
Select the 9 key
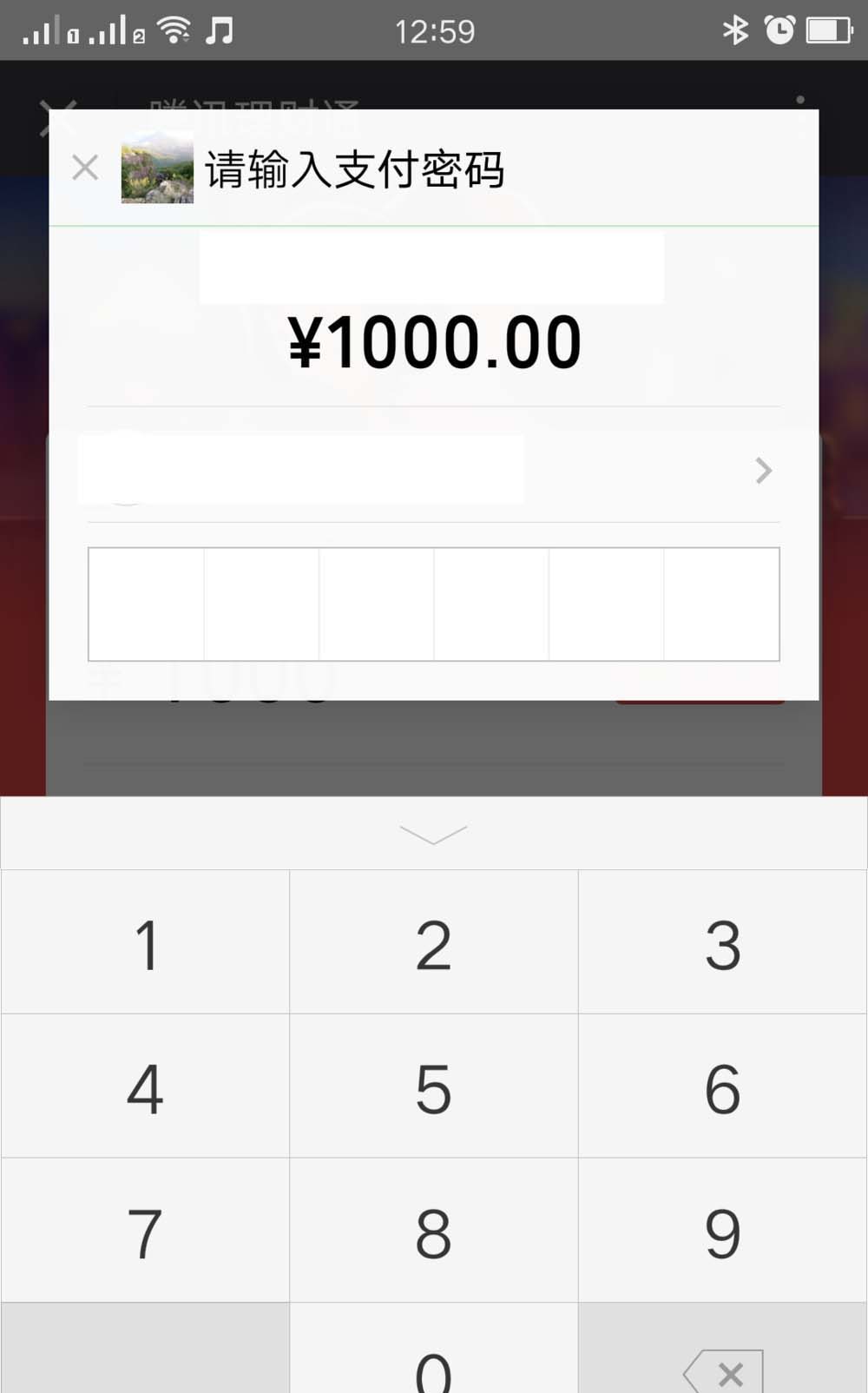click(722, 1231)
